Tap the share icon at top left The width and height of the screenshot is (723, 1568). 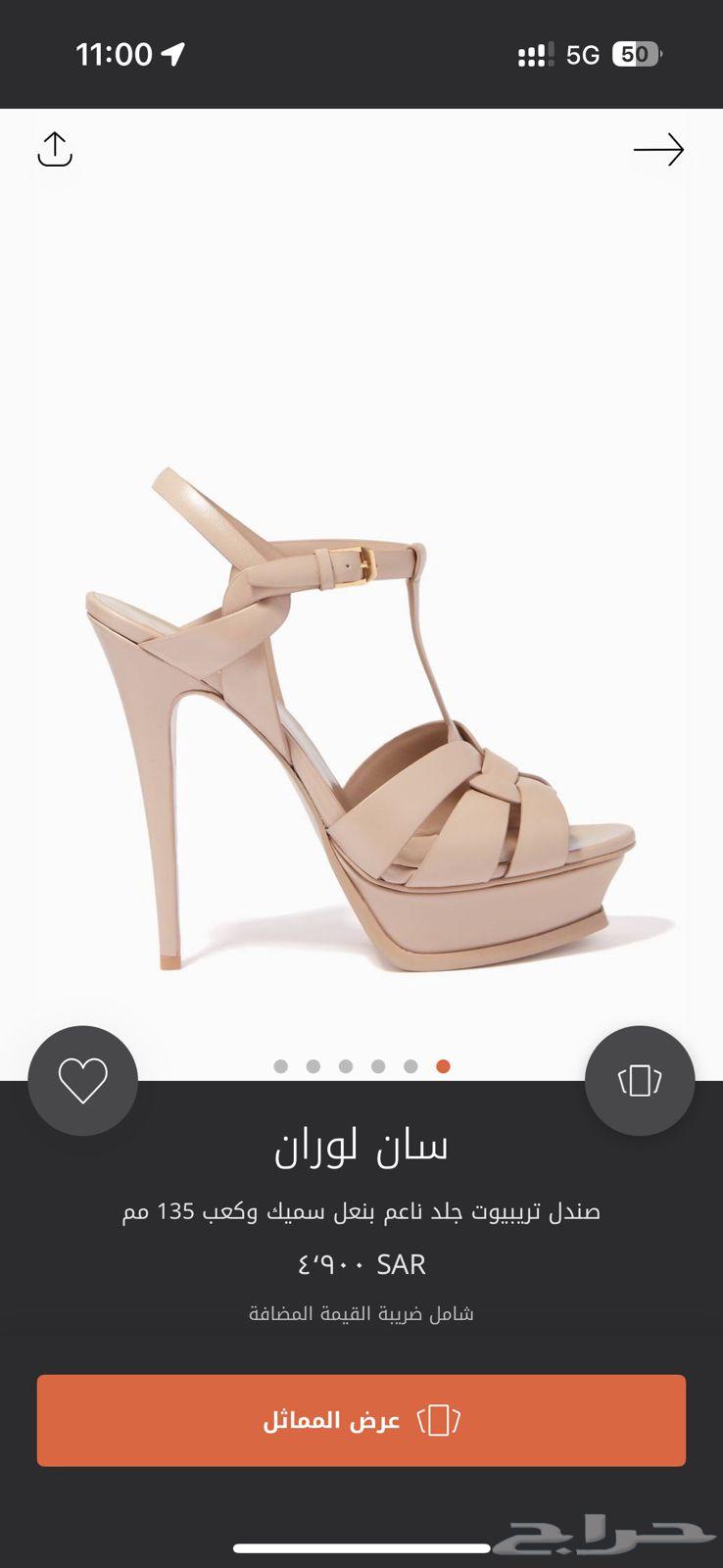(x=55, y=149)
